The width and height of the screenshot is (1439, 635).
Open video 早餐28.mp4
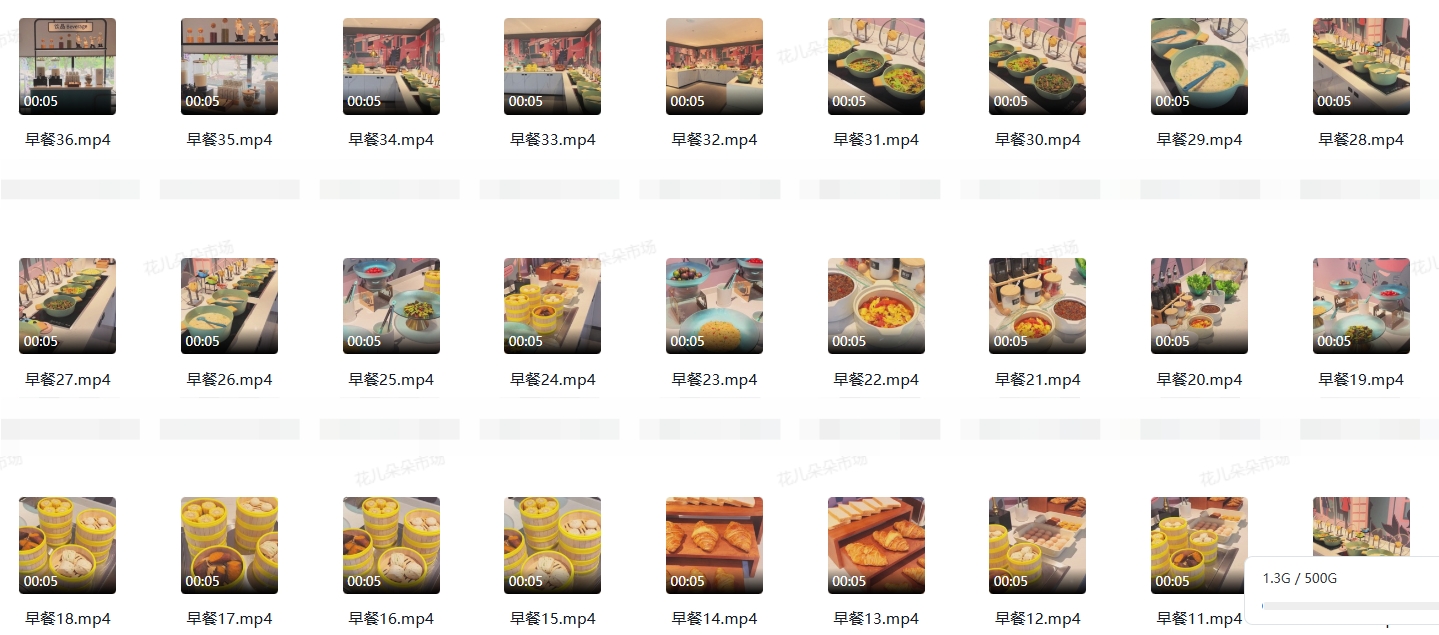click(x=1361, y=66)
